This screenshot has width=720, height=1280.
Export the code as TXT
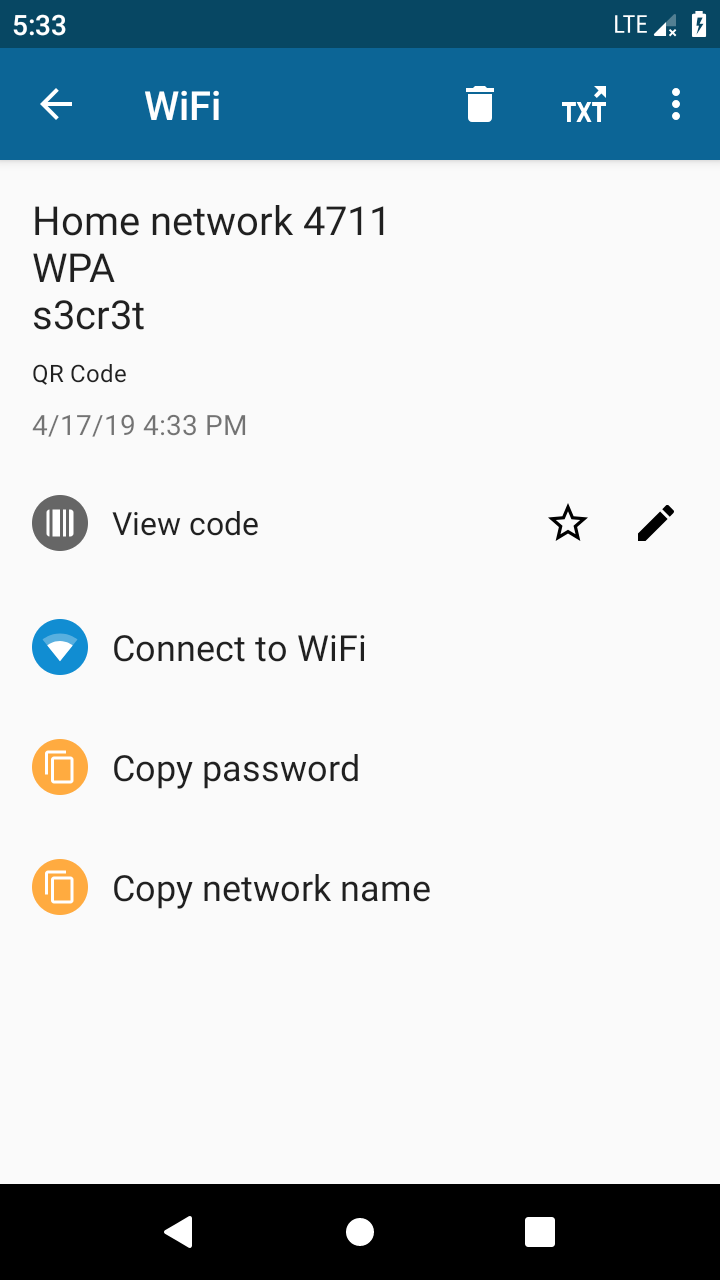(584, 105)
